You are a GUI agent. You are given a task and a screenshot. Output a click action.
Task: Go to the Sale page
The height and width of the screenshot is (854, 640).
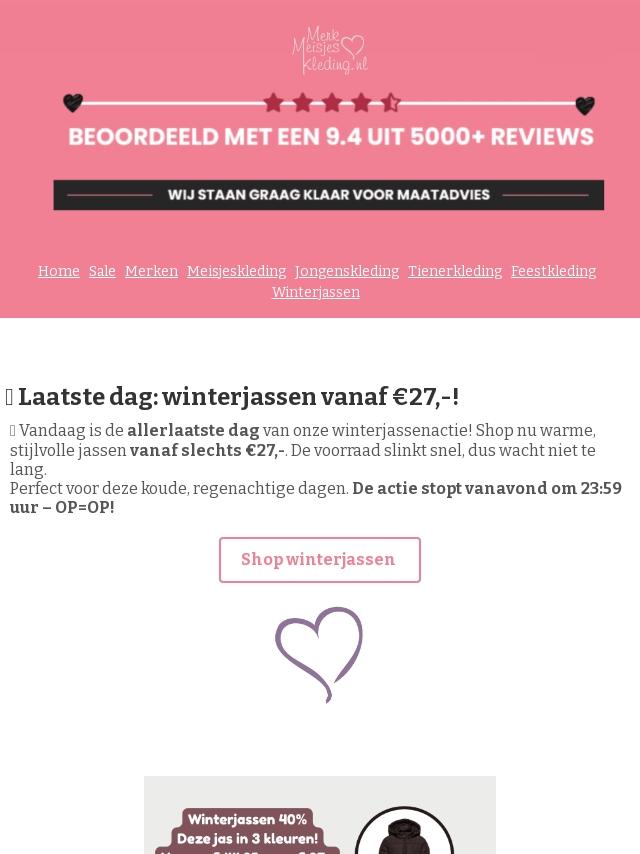tap(102, 271)
